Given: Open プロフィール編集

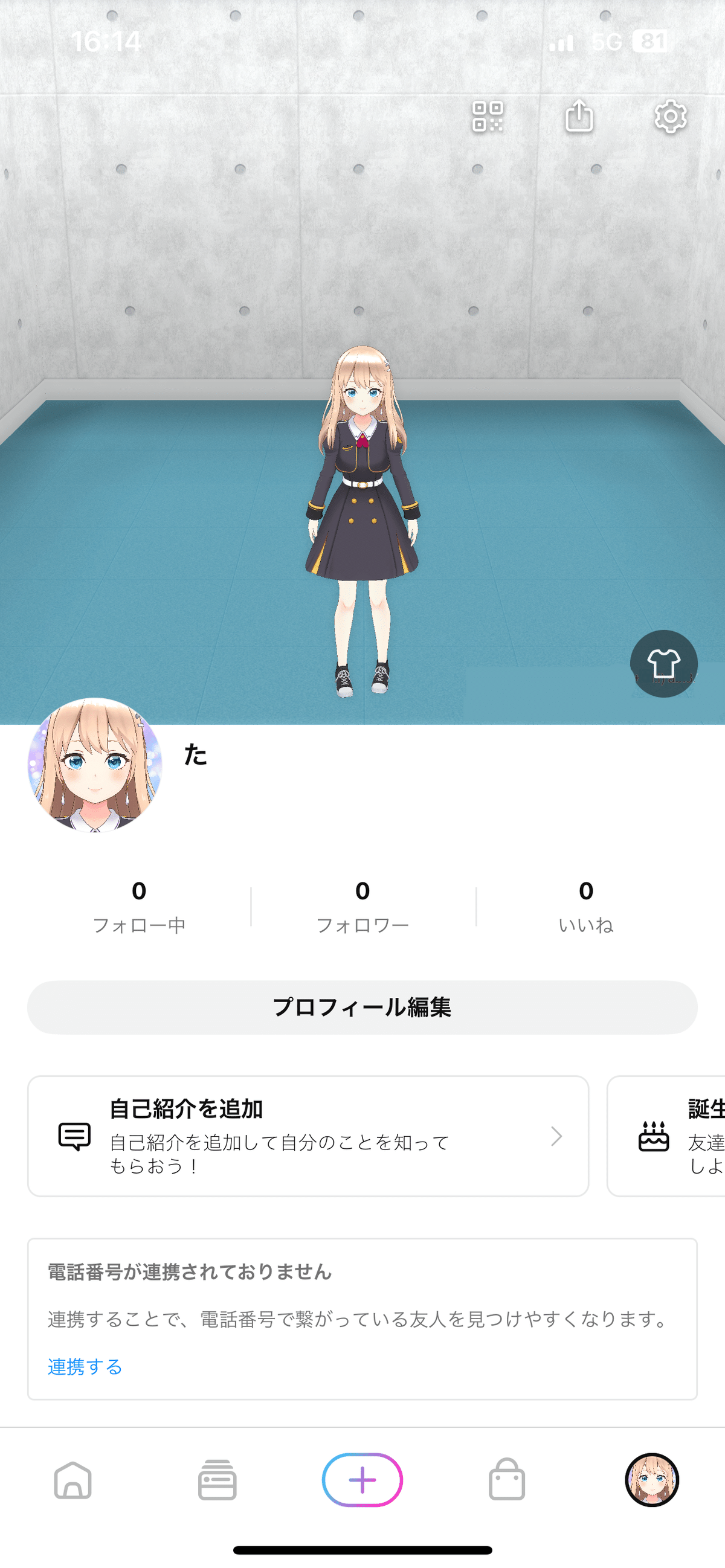Looking at the screenshot, I should click(362, 1009).
